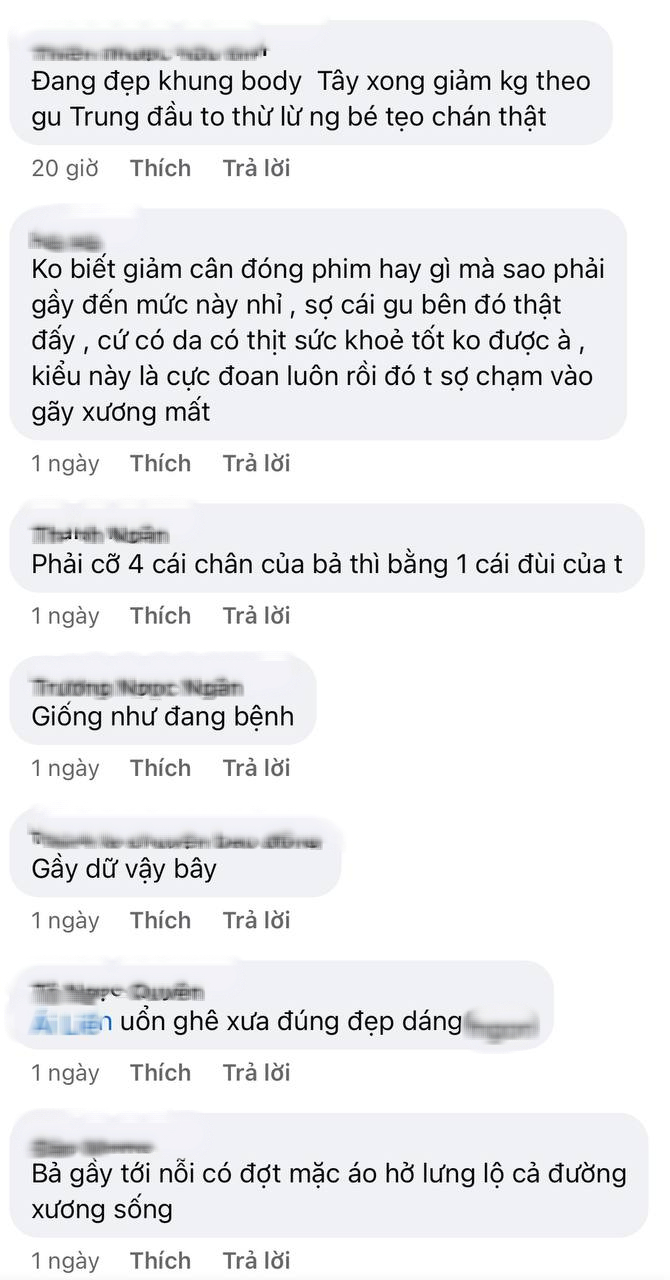Reply to the comment about 'áo hở lưng'

tap(256, 1260)
